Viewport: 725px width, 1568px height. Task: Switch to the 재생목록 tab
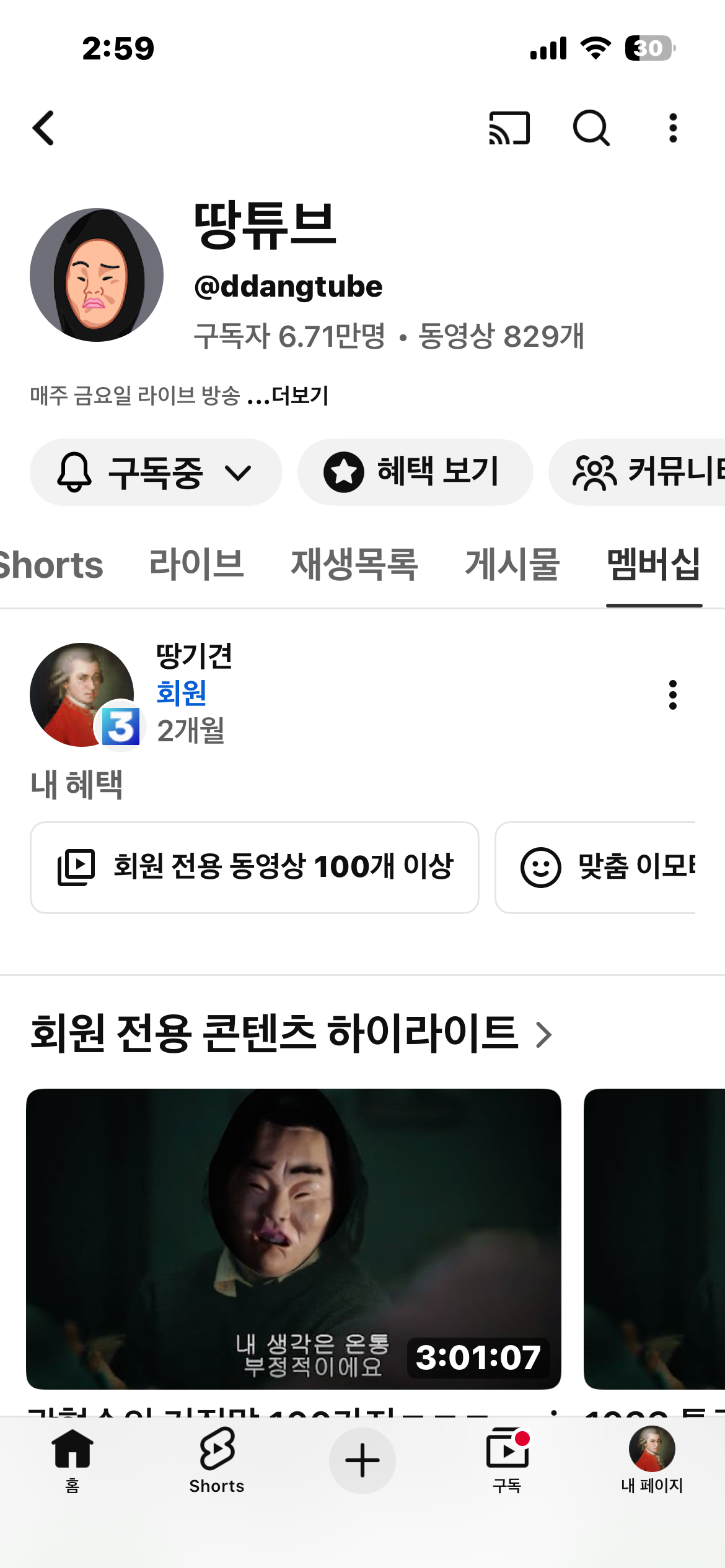coord(354,565)
